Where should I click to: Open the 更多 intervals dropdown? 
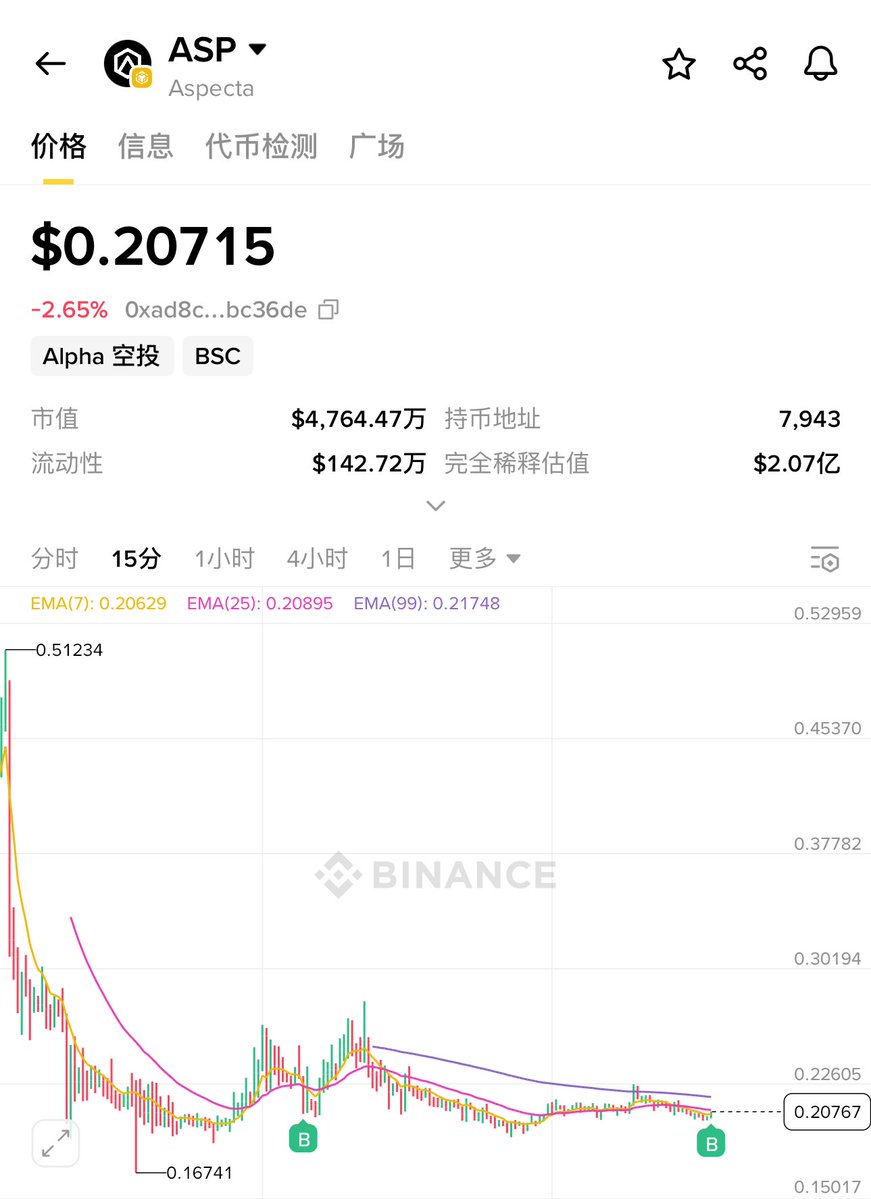point(484,558)
